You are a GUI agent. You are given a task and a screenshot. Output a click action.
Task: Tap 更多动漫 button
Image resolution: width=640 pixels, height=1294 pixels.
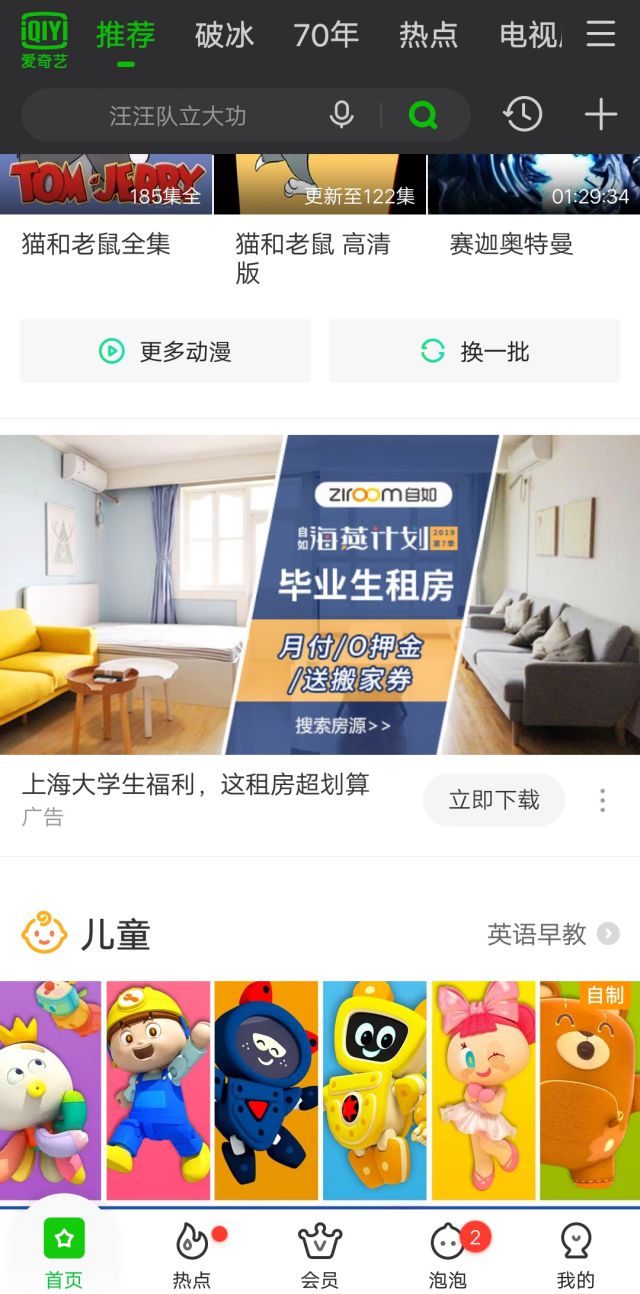point(165,351)
